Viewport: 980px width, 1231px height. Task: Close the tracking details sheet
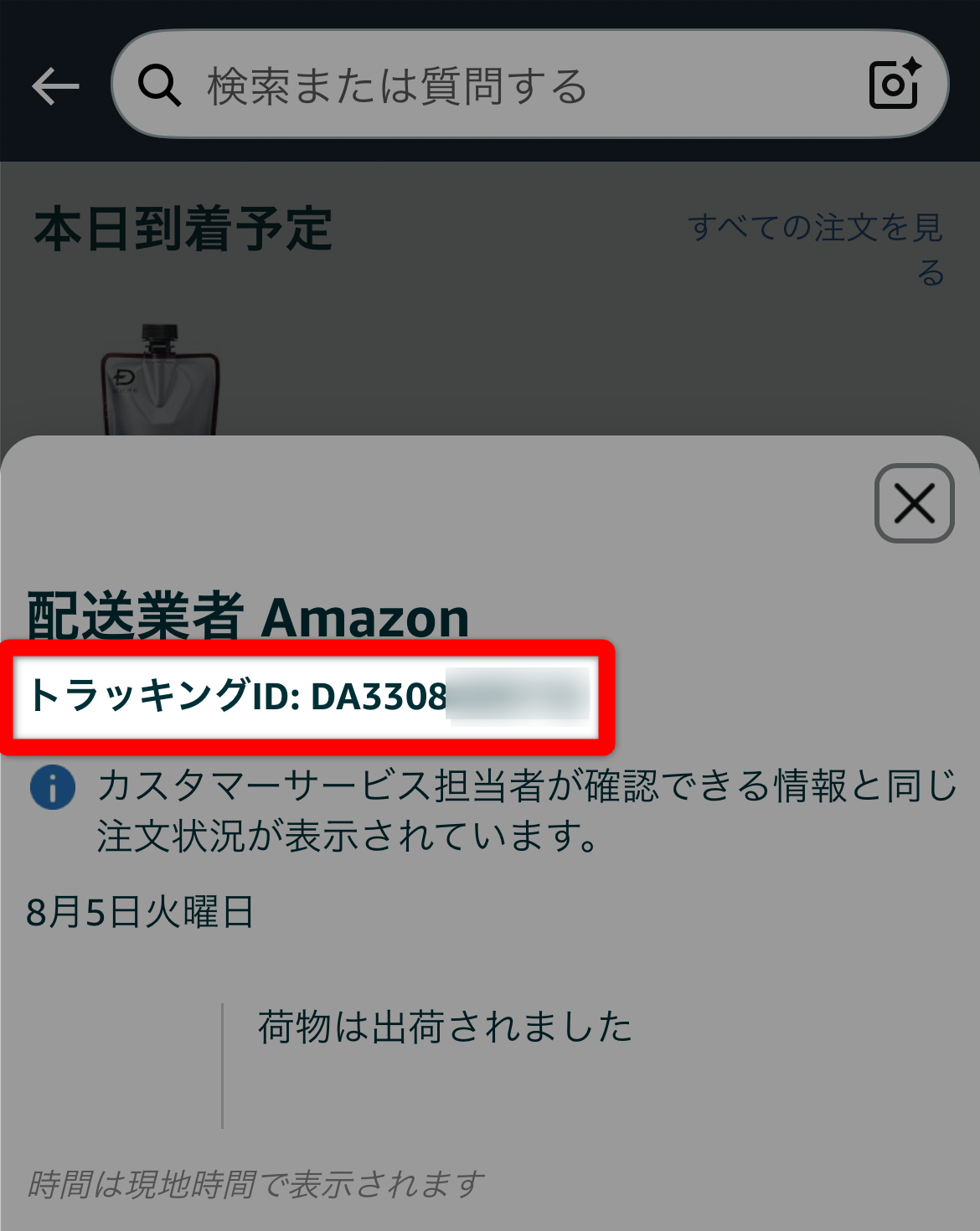point(914,503)
